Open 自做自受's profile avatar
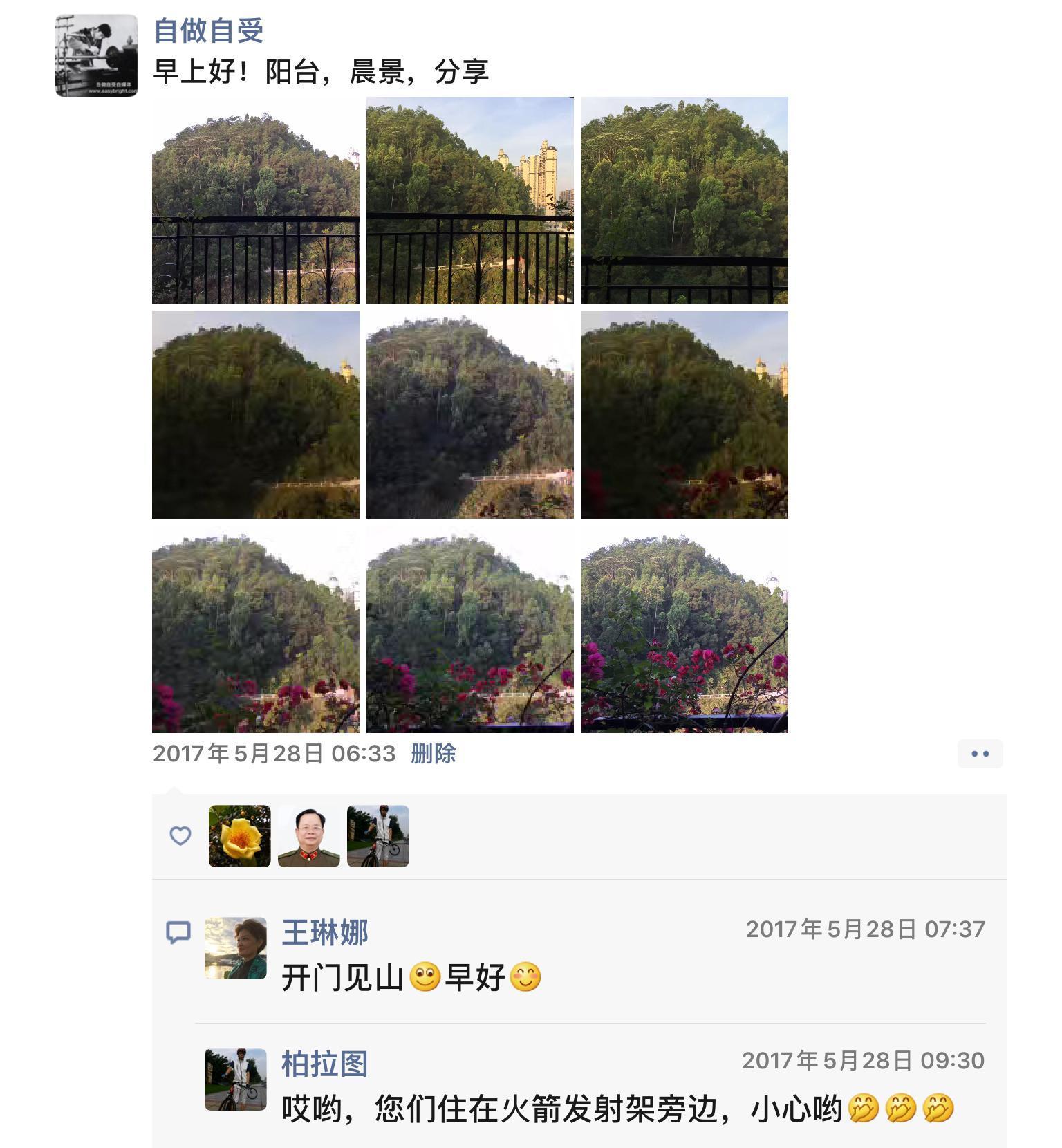Screen dimensions: 1062x1148 (96, 55)
